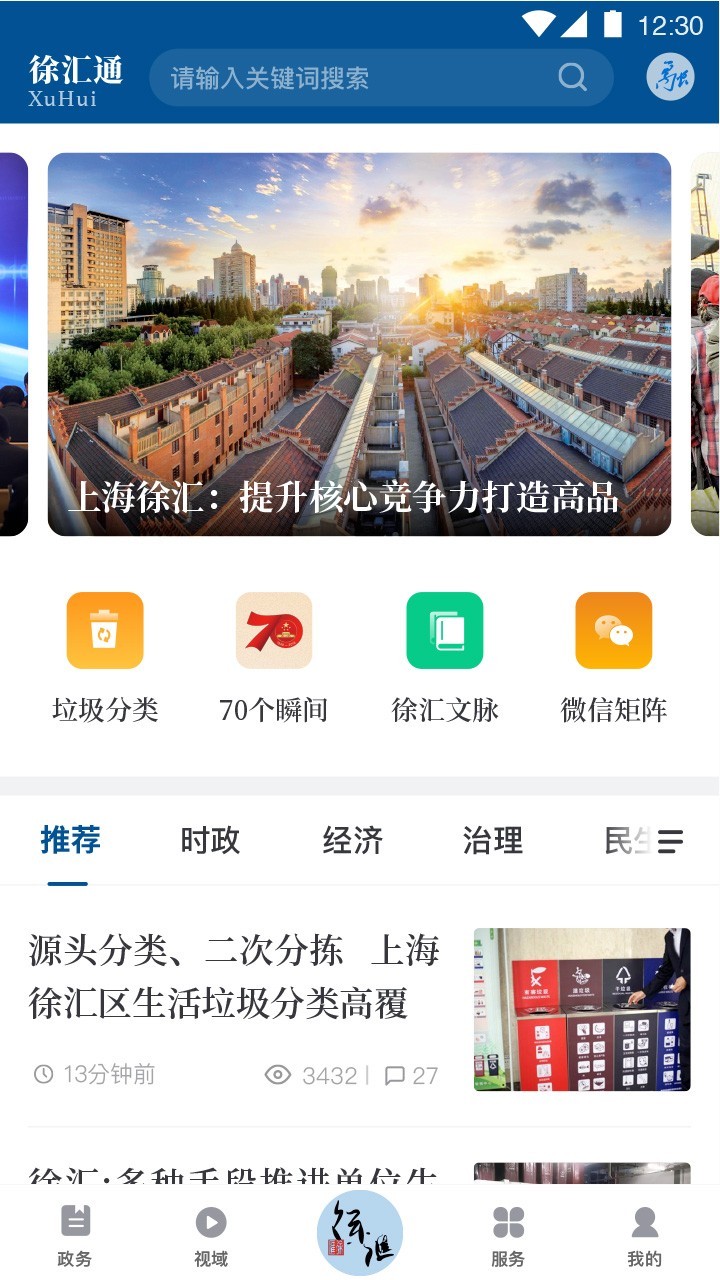Go to 服务 in bottom navigation
The image size is (720, 1280).
click(x=508, y=1236)
